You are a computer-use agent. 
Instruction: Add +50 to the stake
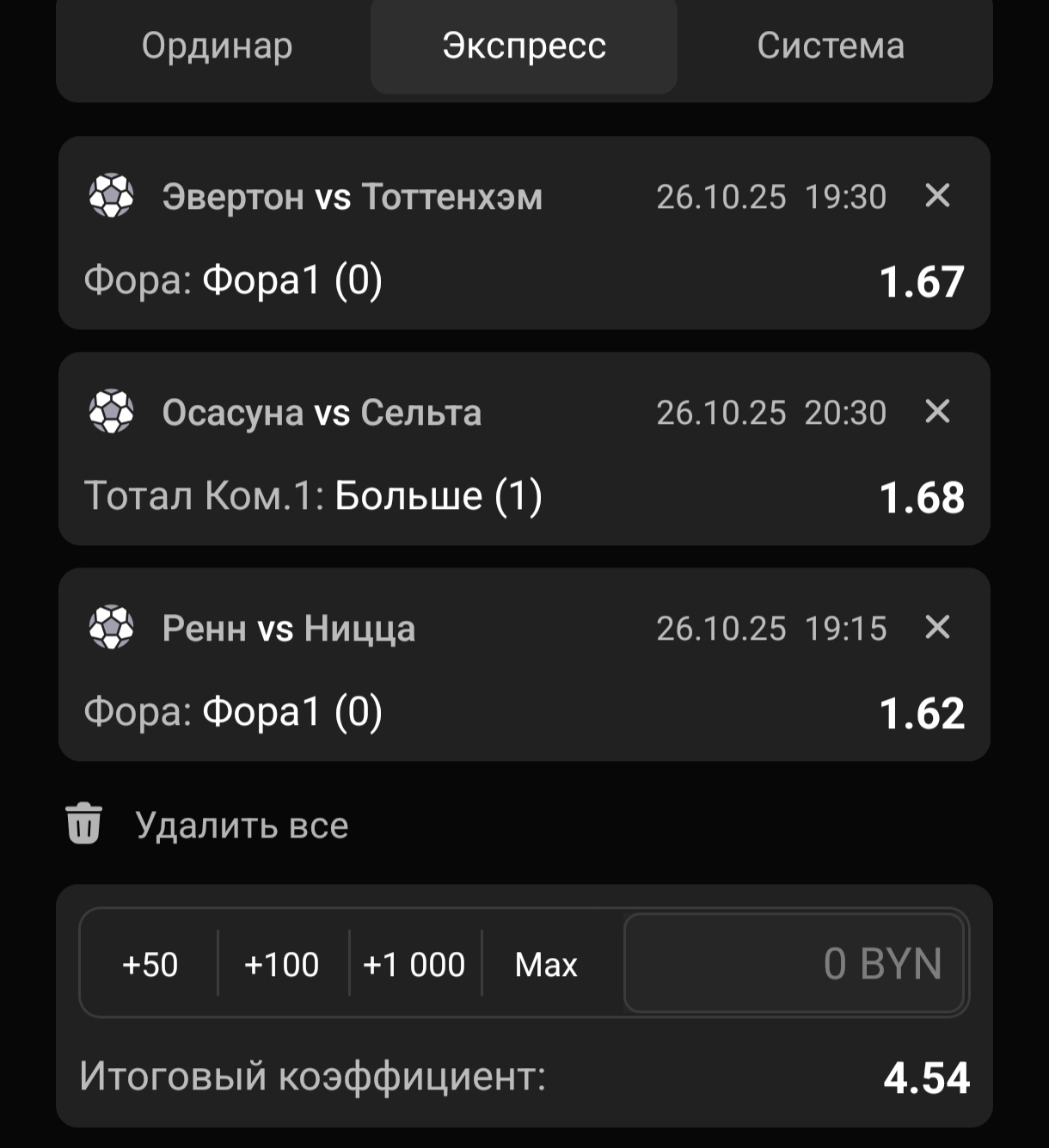pyautogui.click(x=150, y=964)
